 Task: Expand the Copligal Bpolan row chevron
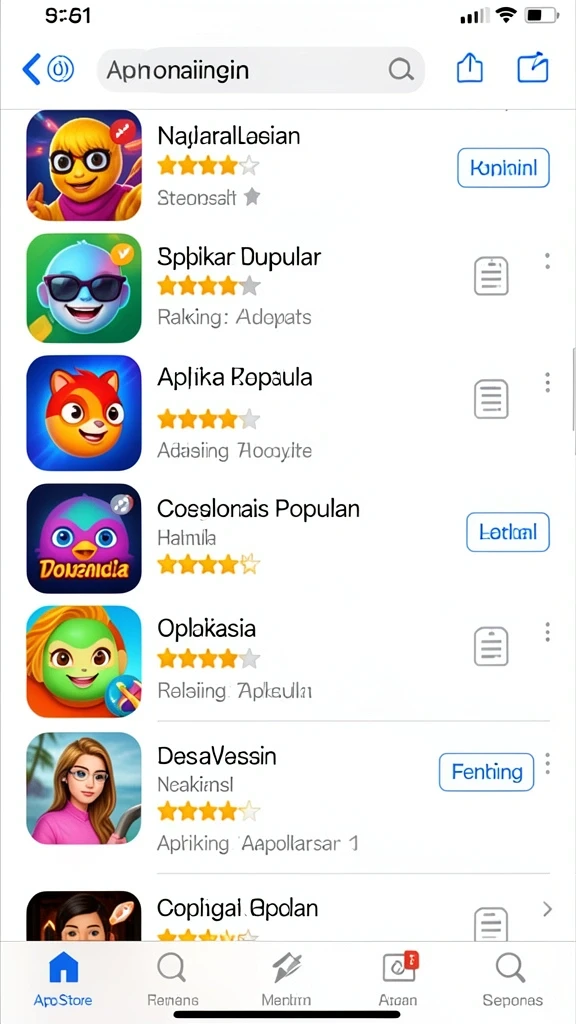click(547, 909)
